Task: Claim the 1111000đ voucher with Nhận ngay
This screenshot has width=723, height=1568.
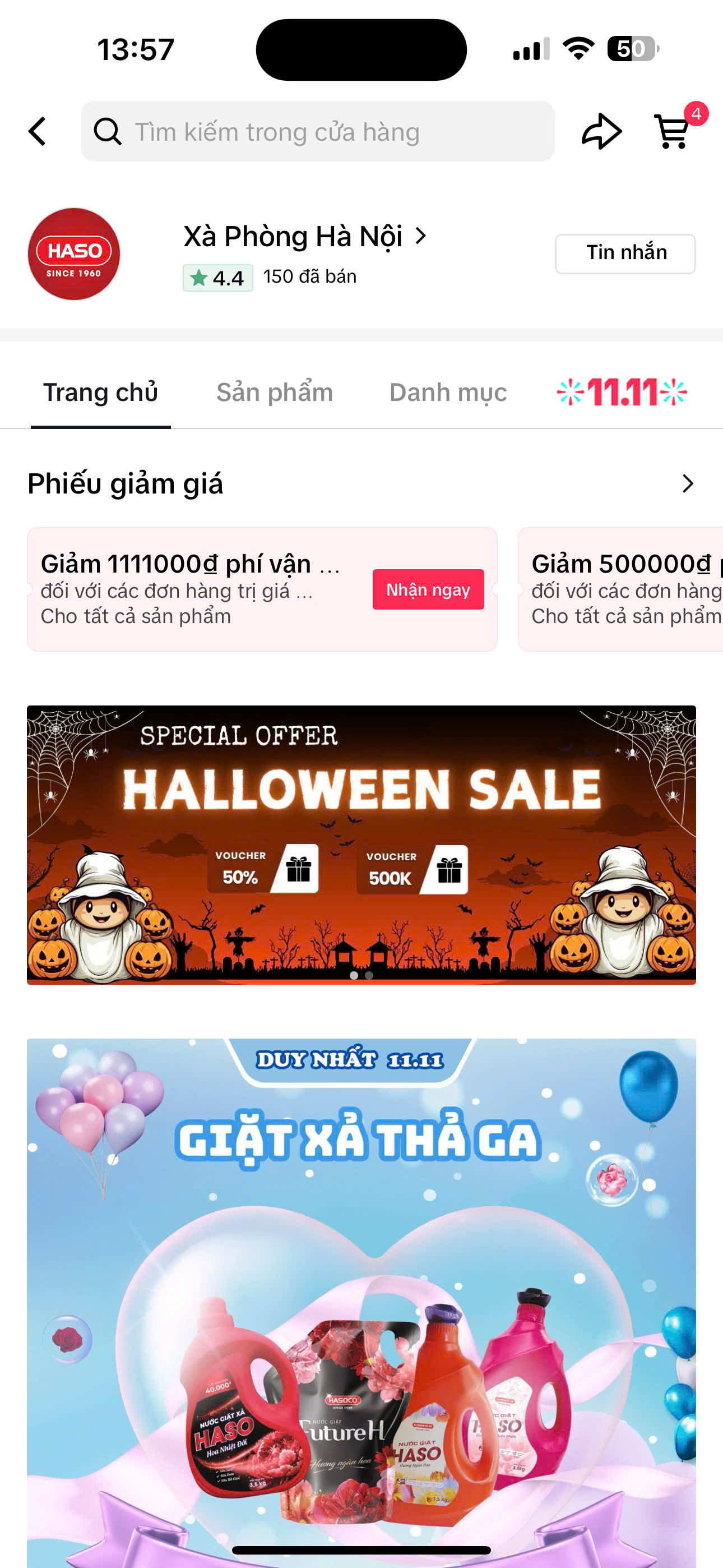Action: (x=428, y=589)
